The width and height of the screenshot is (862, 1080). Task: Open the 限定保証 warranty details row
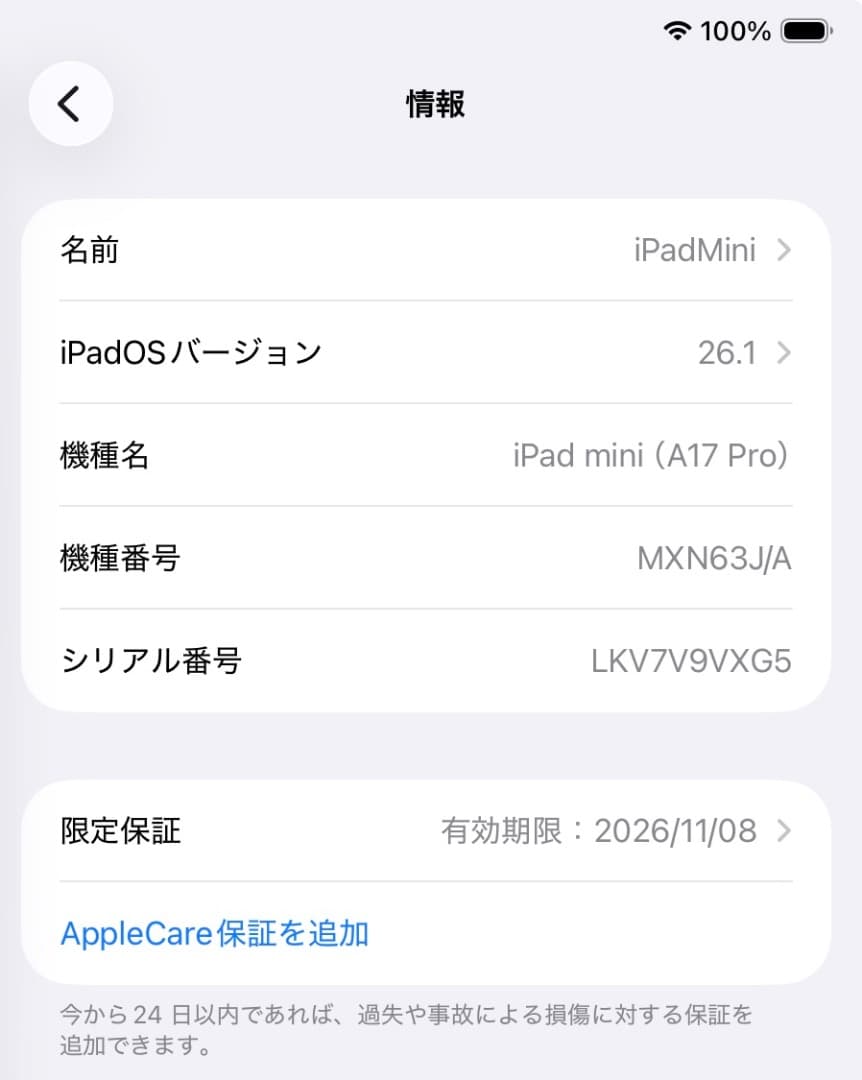[x=430, y=831]
